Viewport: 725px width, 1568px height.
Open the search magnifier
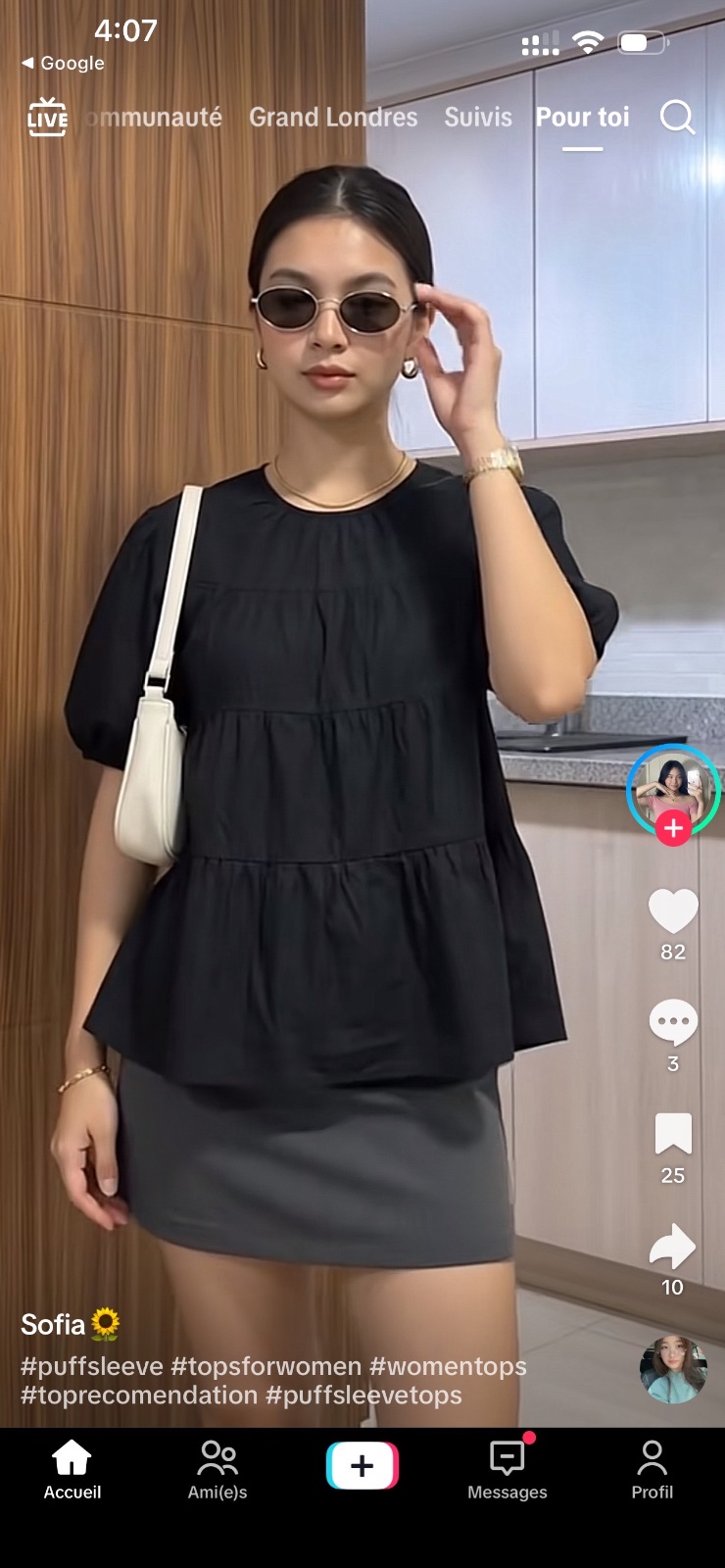(x=677, y=118)
